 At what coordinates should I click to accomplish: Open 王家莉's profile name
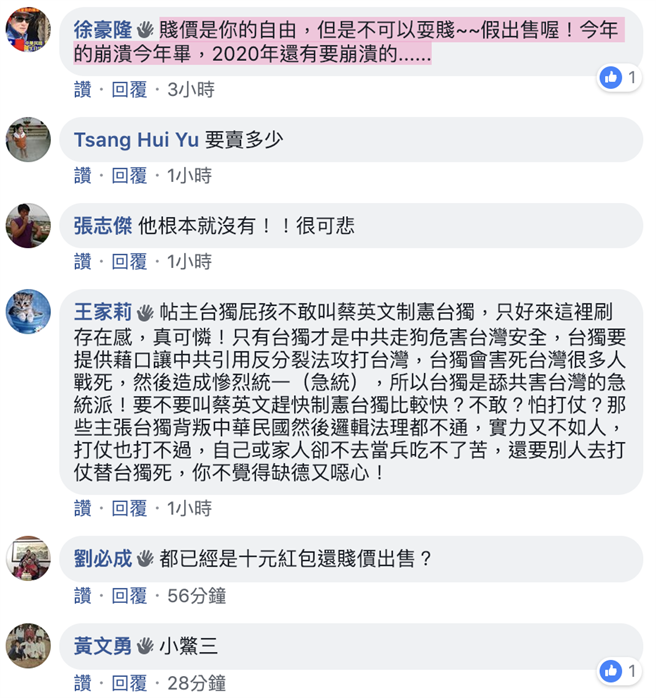(x=102, y=311)
